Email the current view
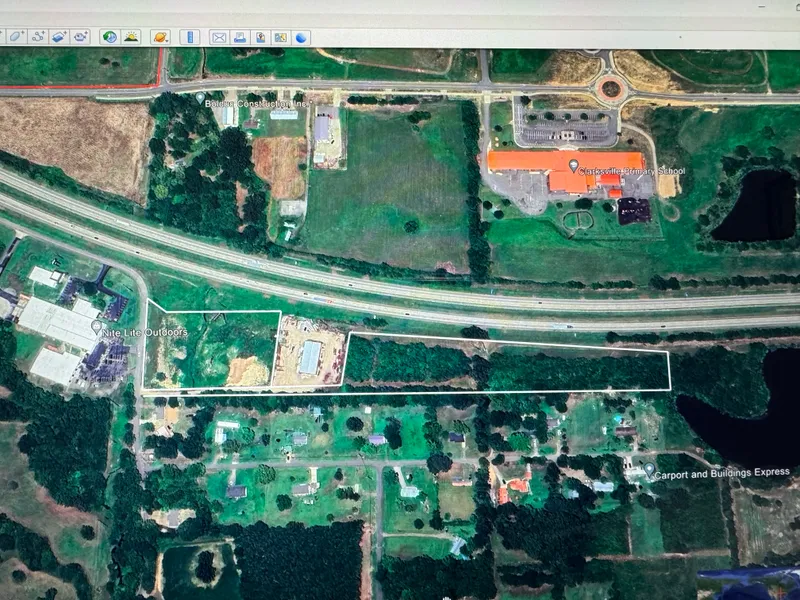The height and width of the screenshot is (600, 800). pos(219,37)
